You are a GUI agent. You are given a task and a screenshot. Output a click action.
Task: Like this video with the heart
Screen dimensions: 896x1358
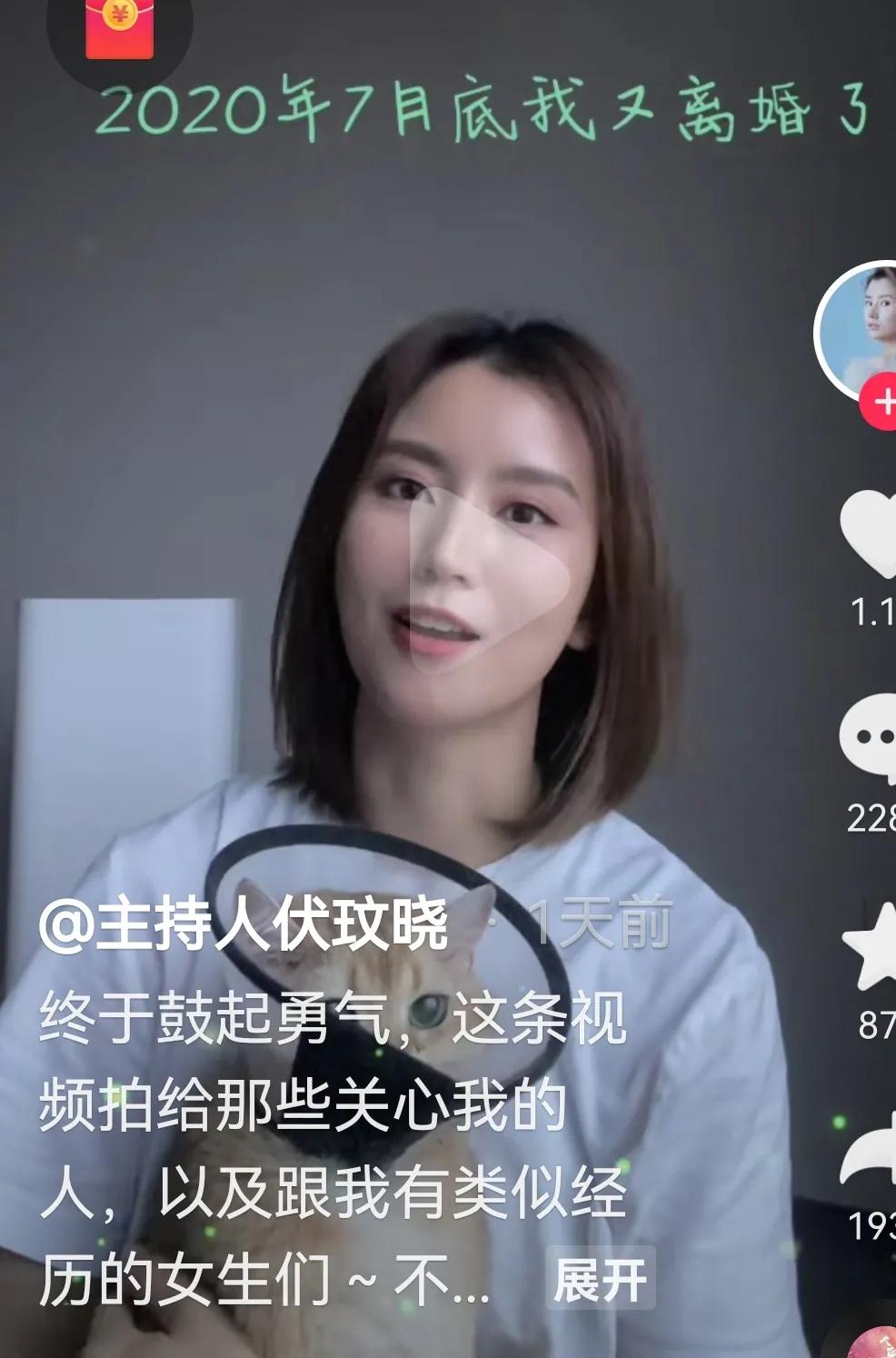pos(870,534)
